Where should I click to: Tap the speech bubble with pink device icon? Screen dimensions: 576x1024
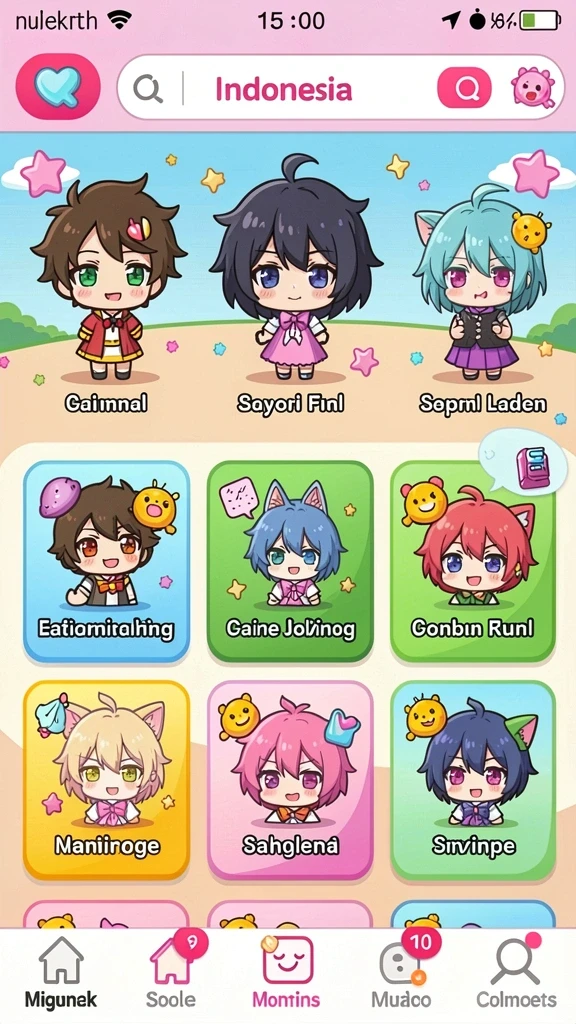[522, 465]
